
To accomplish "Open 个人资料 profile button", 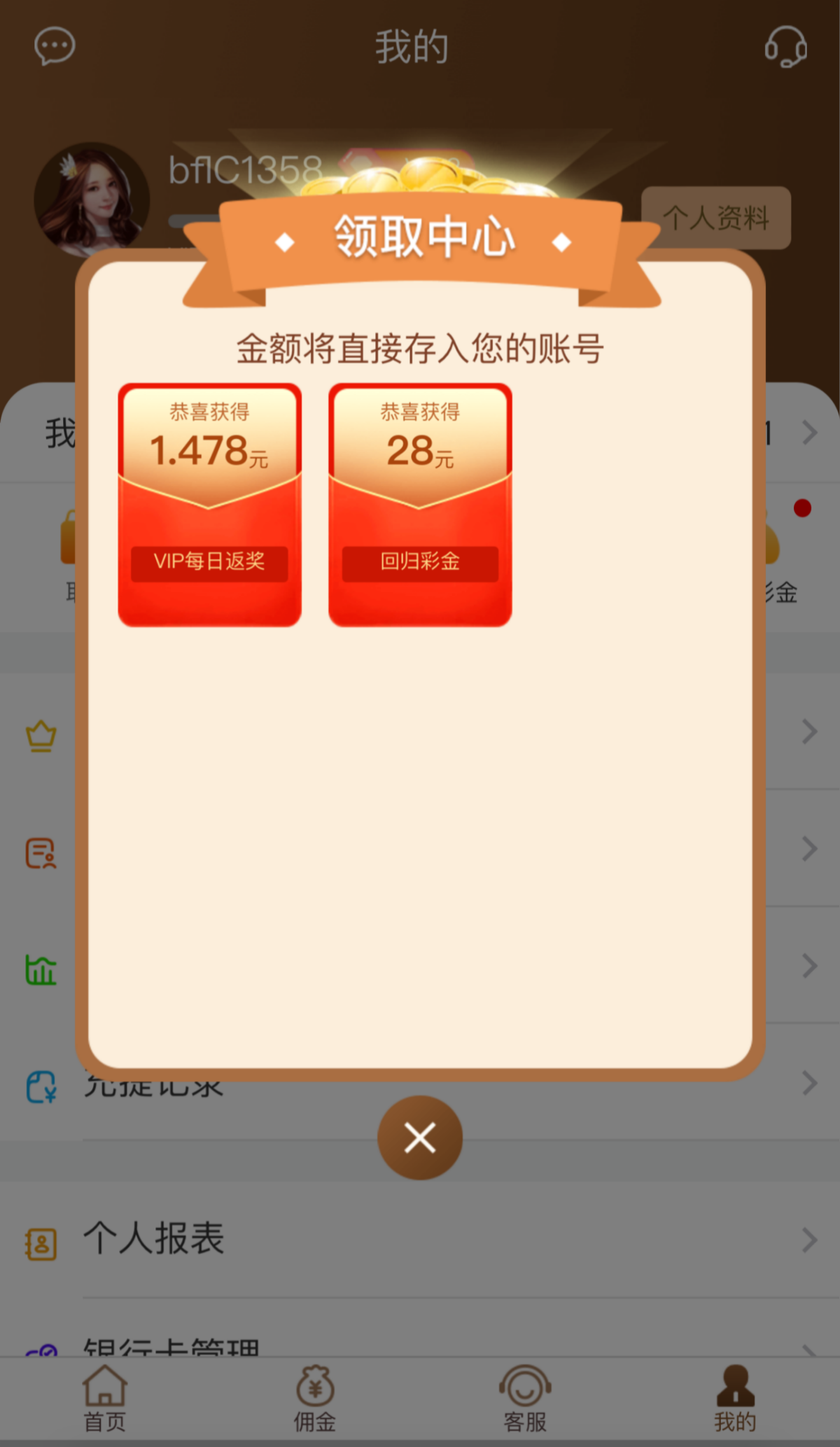I will click(x=715, y=218).
